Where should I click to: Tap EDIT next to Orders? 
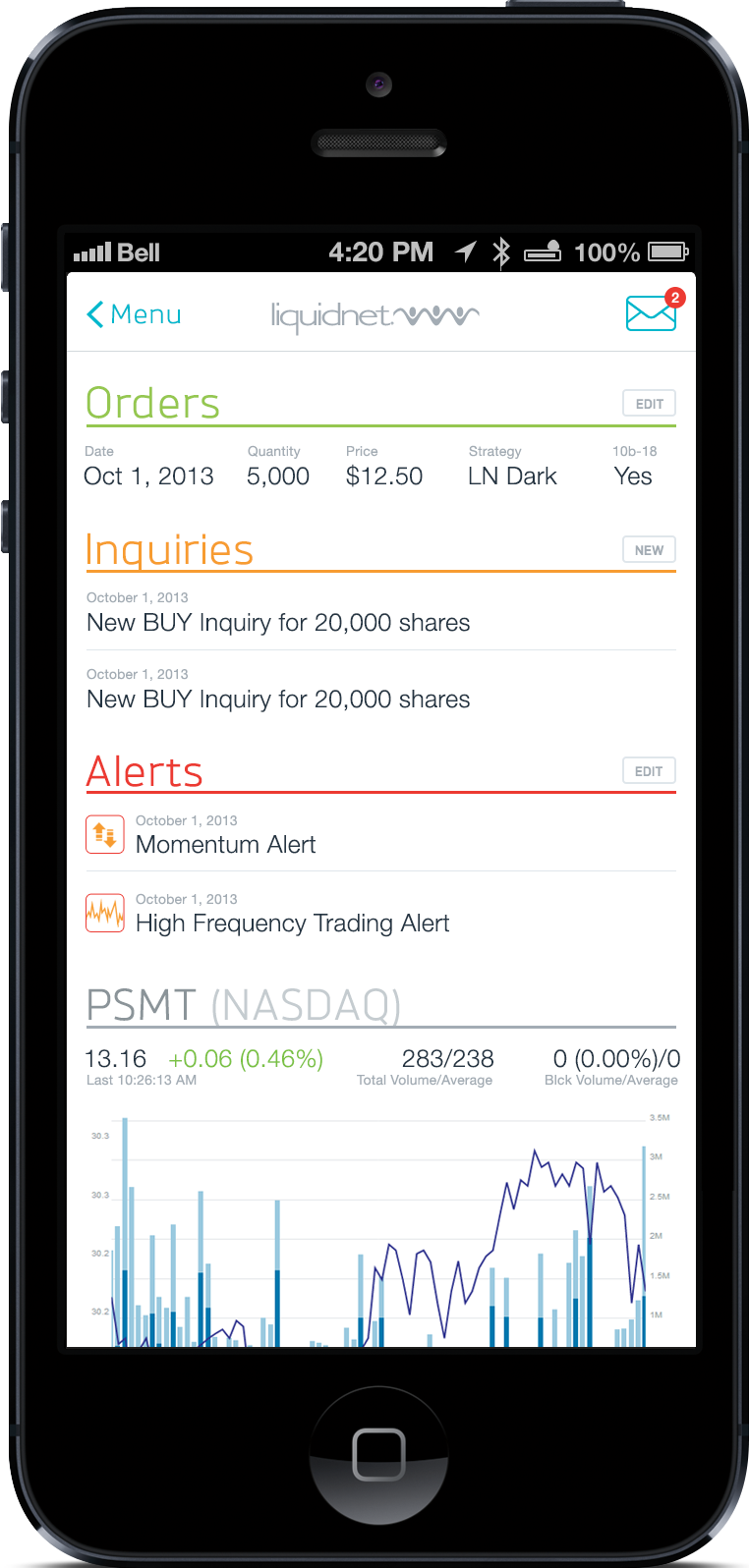point(650,404)
